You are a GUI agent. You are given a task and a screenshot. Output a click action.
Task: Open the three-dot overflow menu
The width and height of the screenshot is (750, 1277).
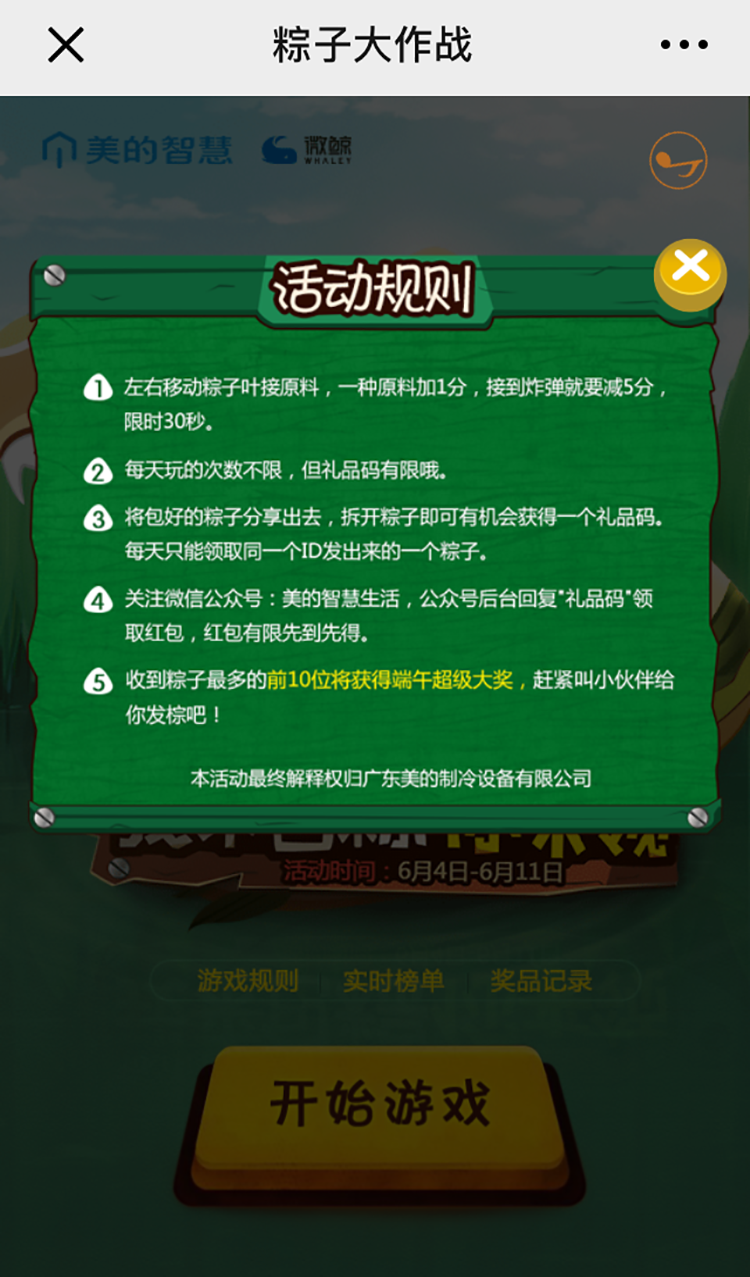(x=684, y=45)
